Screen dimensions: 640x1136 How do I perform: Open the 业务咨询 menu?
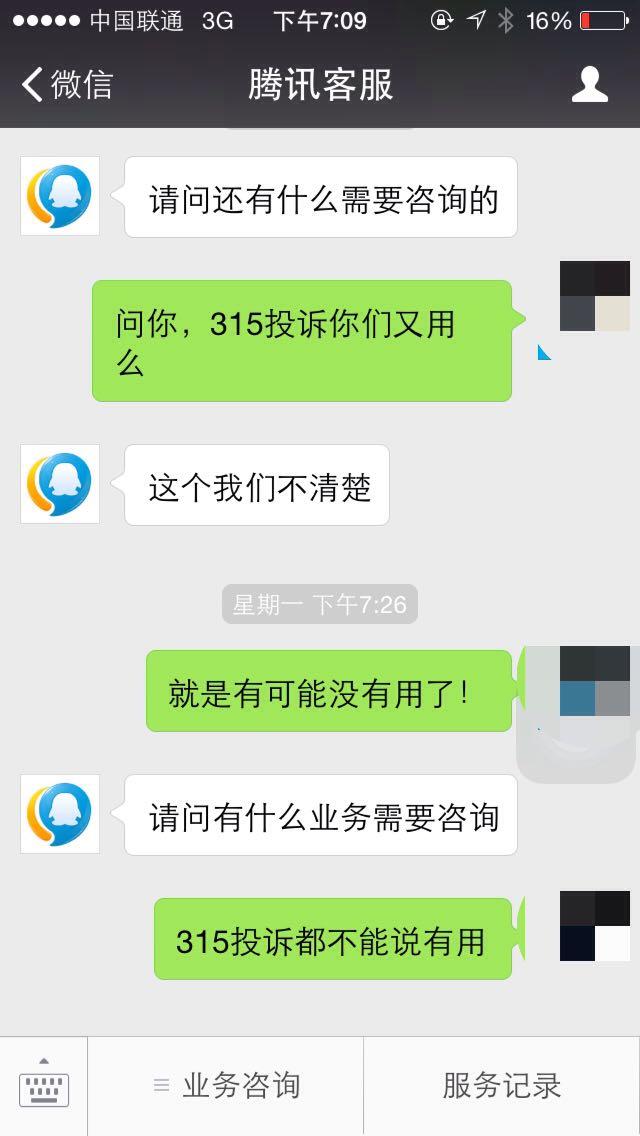[x=226, y=1086]
